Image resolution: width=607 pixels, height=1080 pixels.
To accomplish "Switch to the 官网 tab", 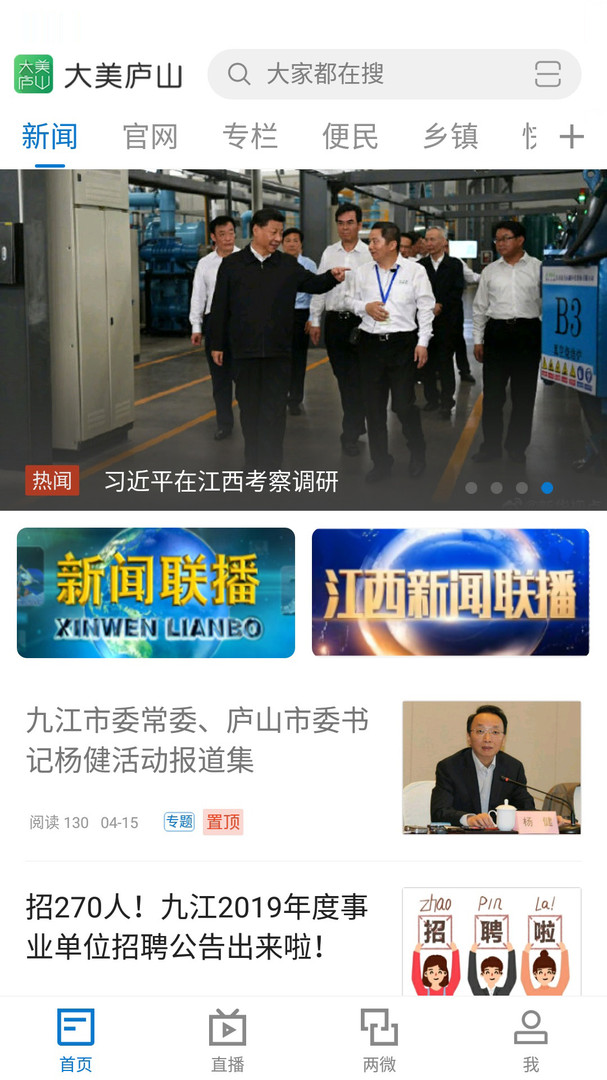I will click(x=150, y=137).
